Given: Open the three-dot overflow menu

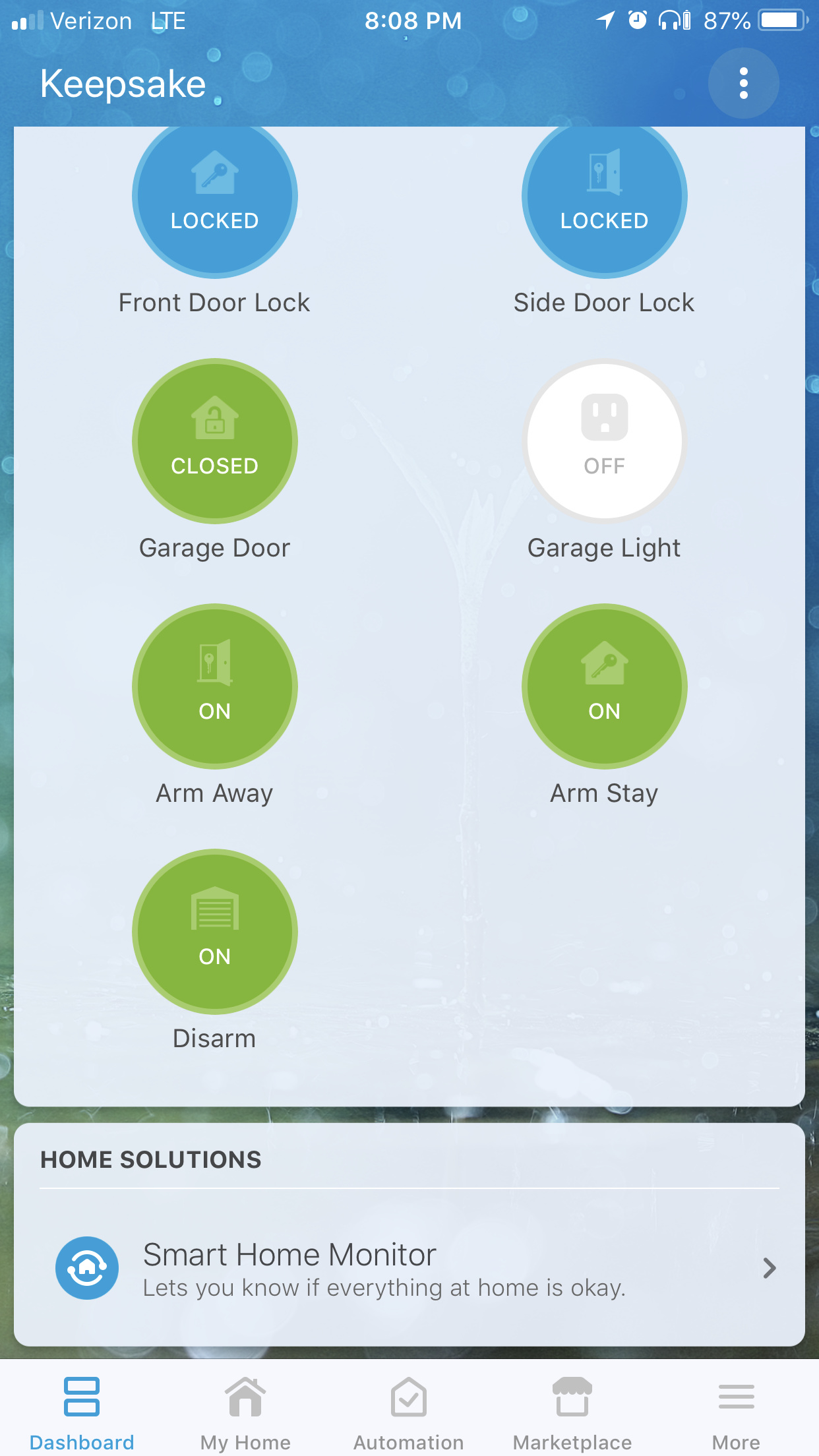Looking at the screenshot, I should (x=743, y=83).
